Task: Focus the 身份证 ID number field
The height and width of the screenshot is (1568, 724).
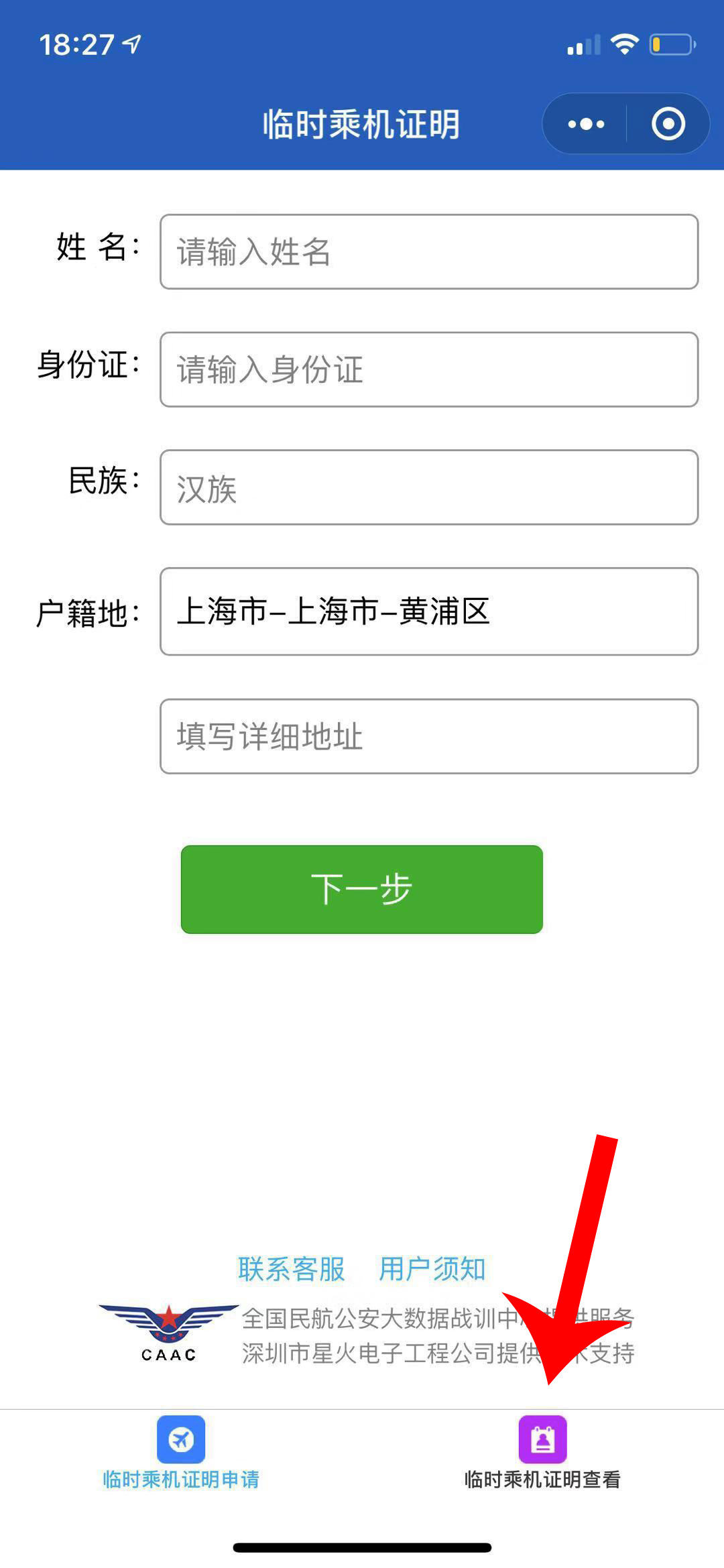Action: click(x=429, y=369)
